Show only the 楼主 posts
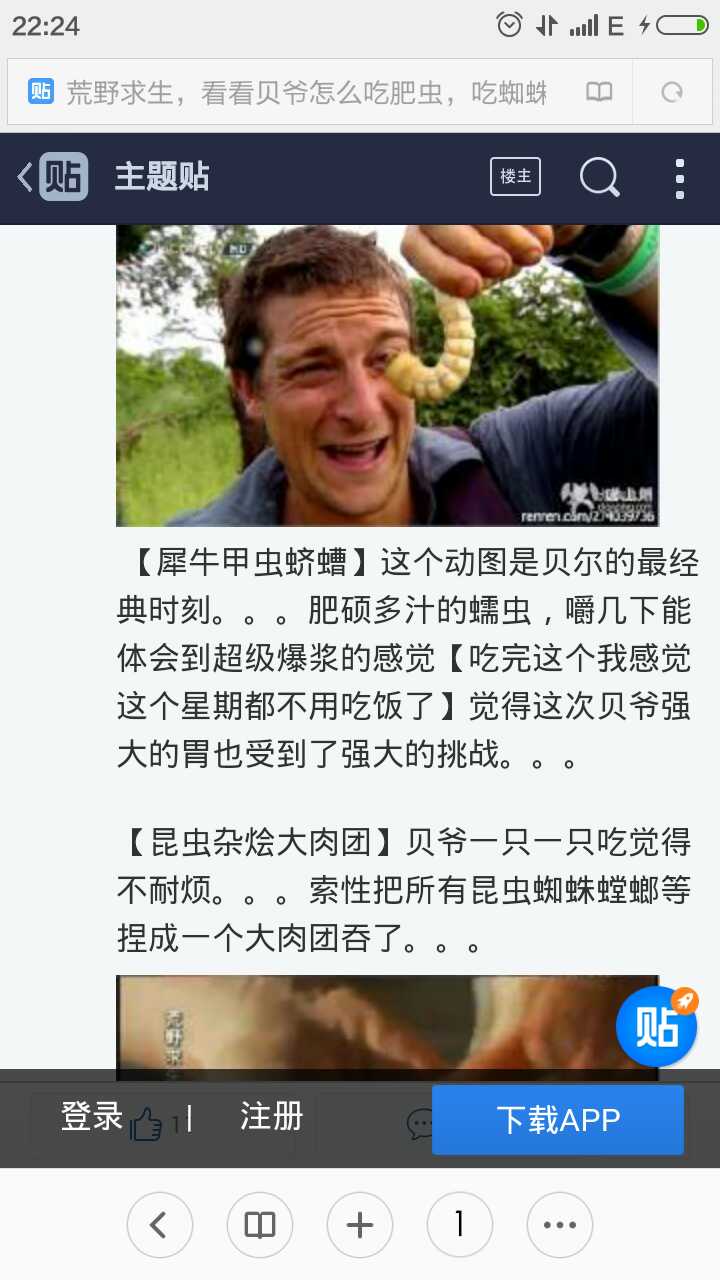 pyautogui.click(x=515, y=177)
